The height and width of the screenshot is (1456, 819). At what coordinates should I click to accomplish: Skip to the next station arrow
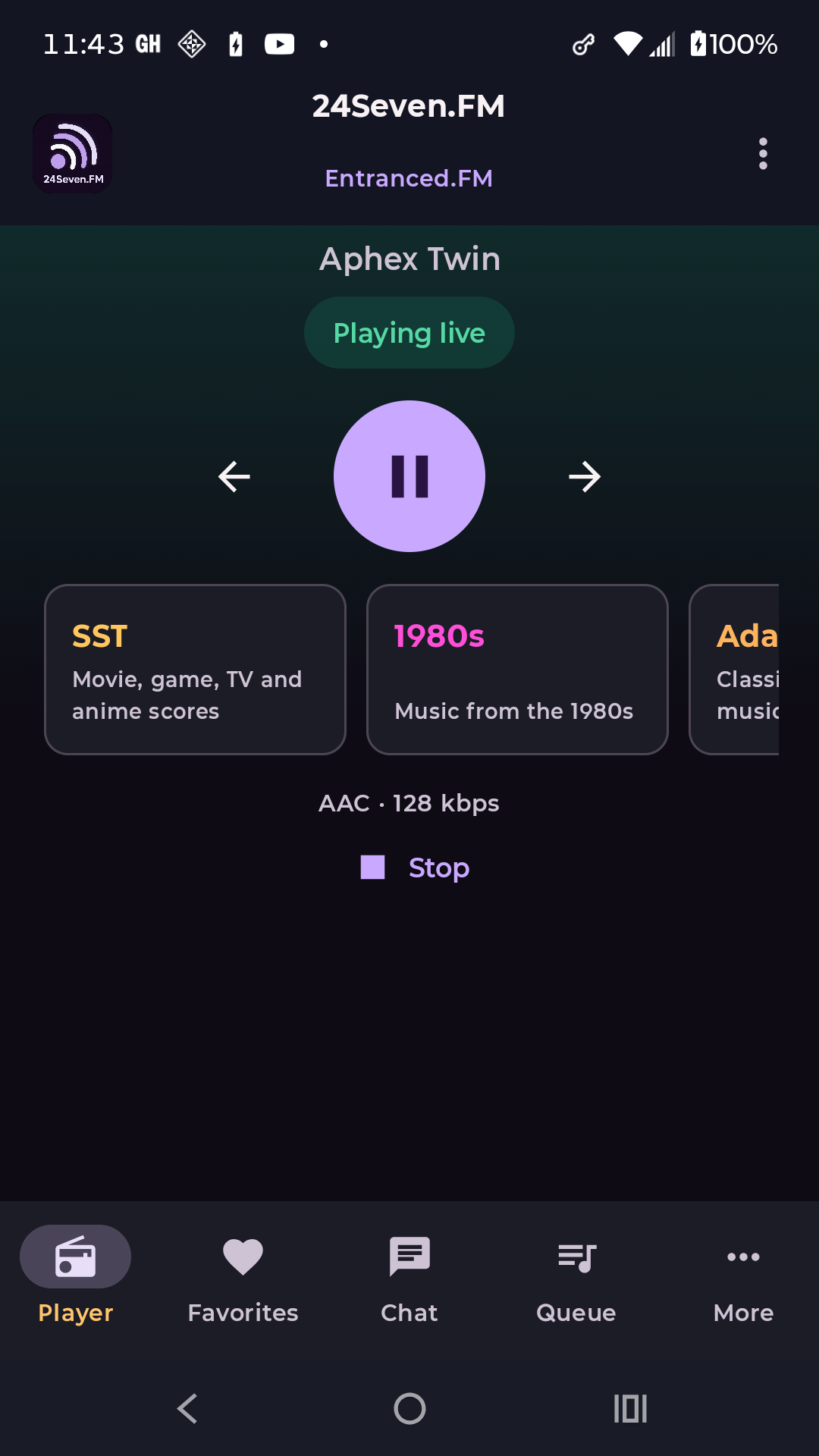pyautogui.click(x=585, y=477)
